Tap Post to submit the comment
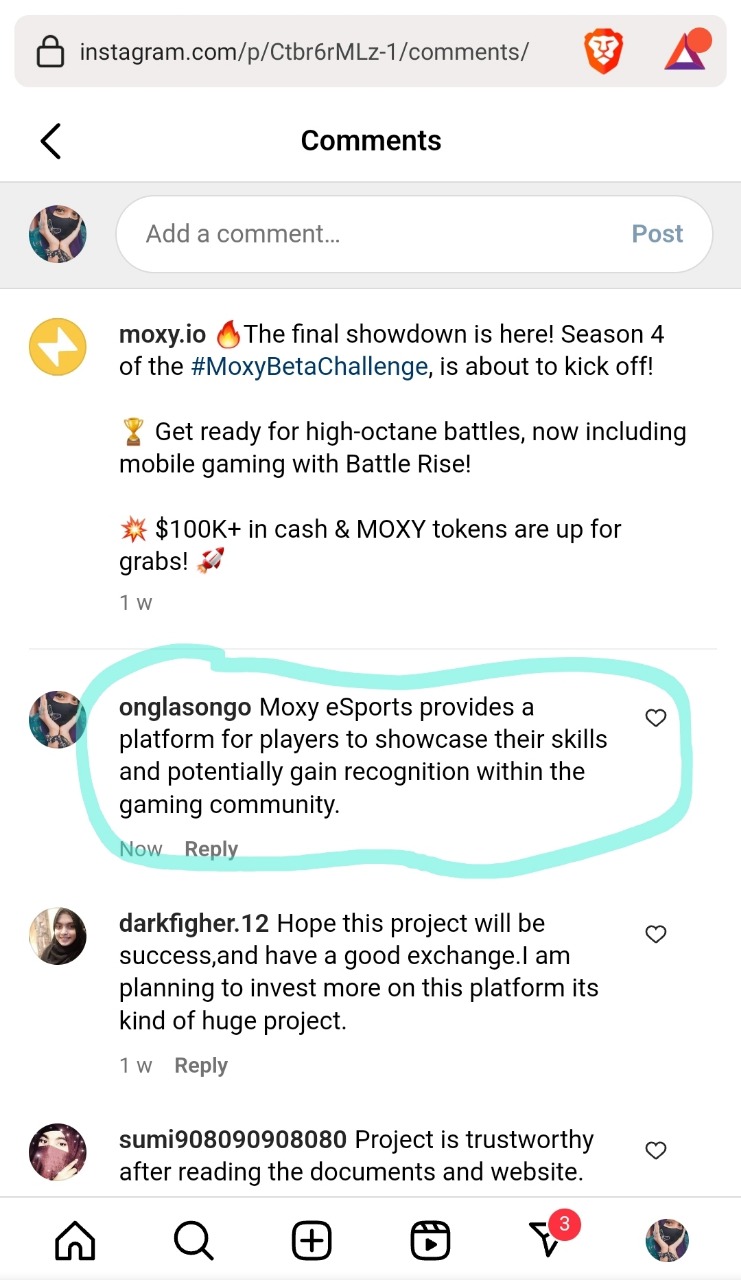This screenshot has height=1280, width=741. 657,234
